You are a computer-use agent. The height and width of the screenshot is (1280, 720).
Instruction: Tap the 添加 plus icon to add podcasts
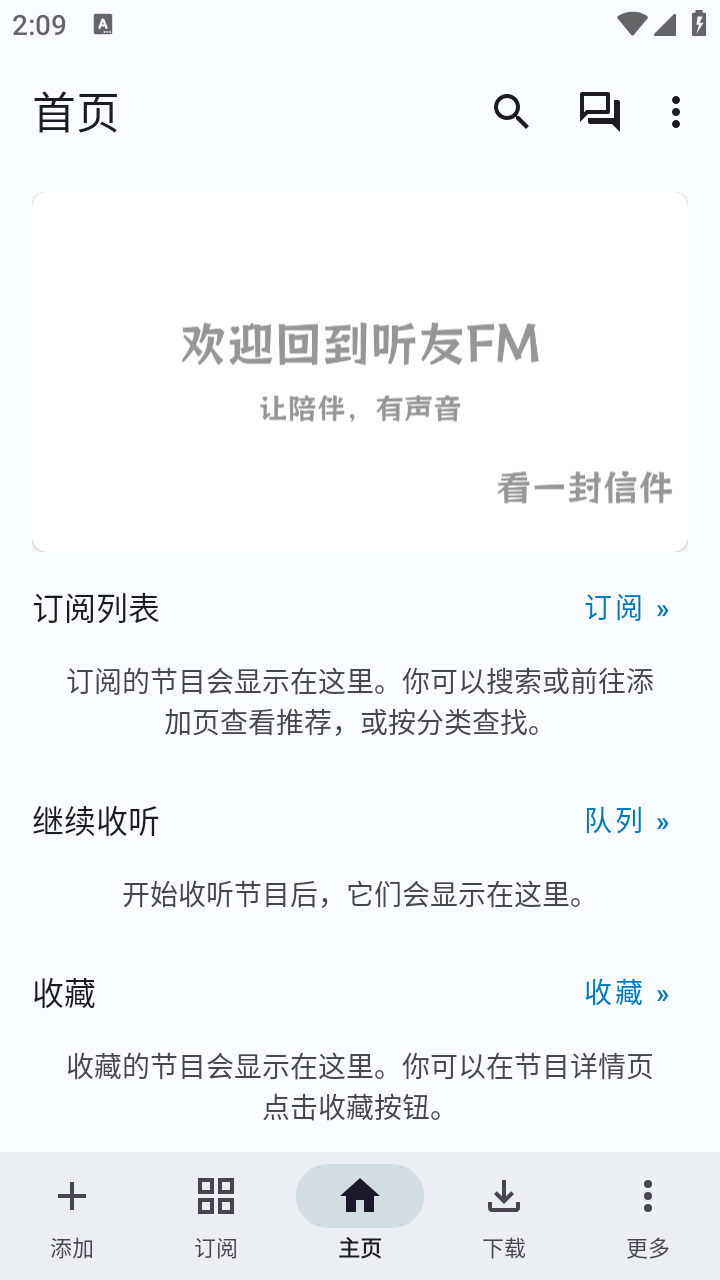pyautogui.click(x=71, y=1196)
